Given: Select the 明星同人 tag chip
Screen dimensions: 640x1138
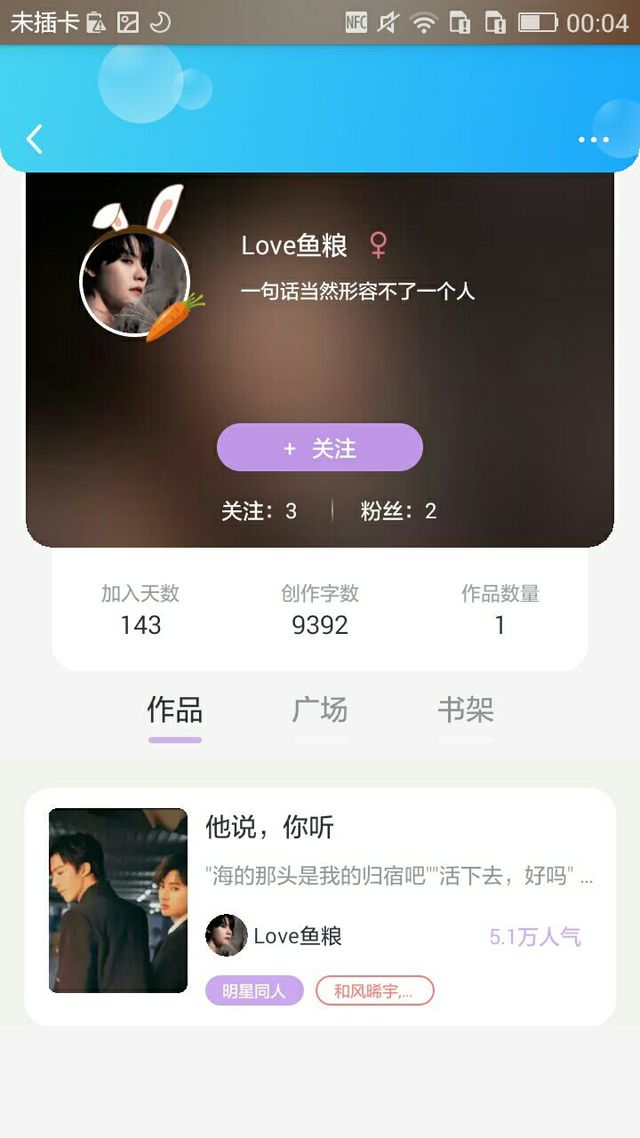Looking at the screenshot, I should coord(254,991).
